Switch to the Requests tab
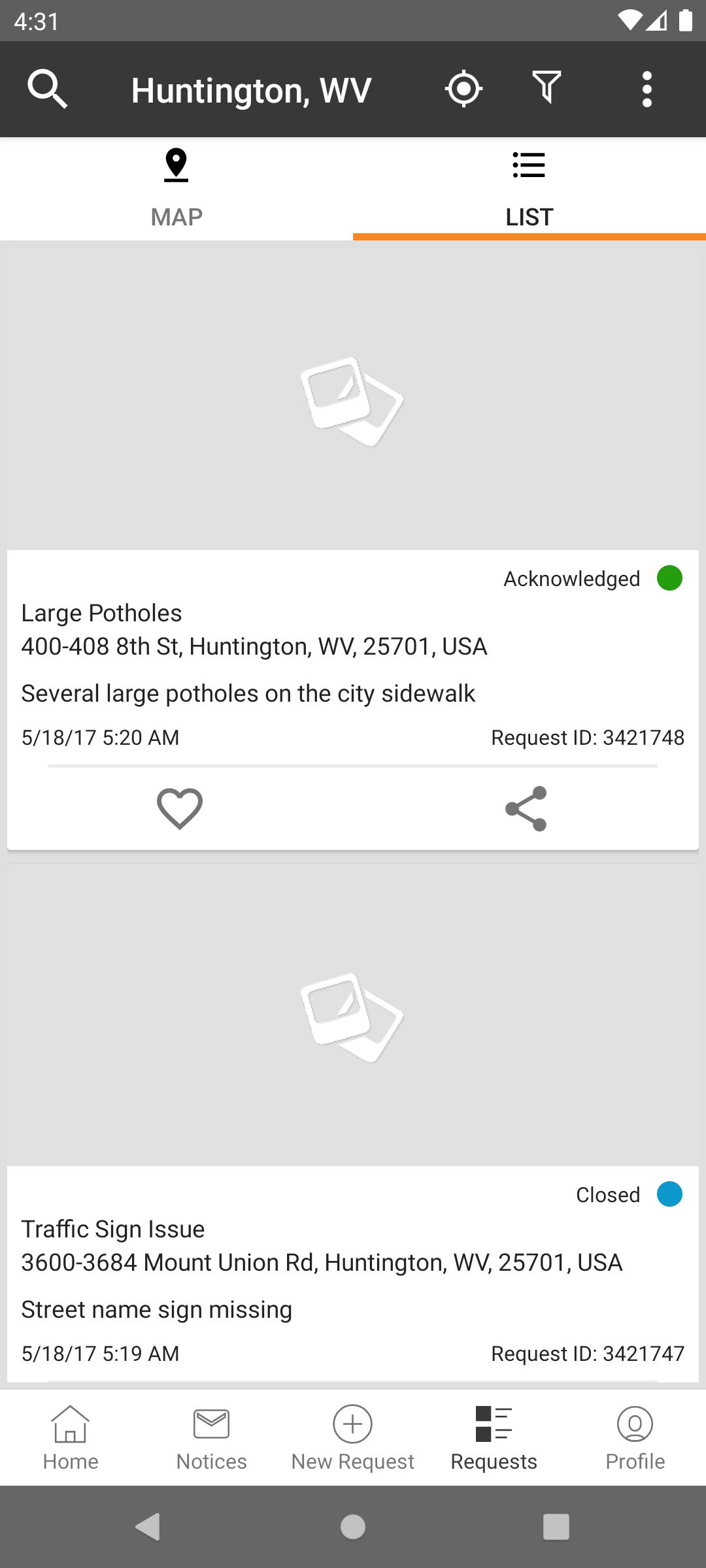The width and height of the screenshot is (706, 1568). (x=494, y=1437)
